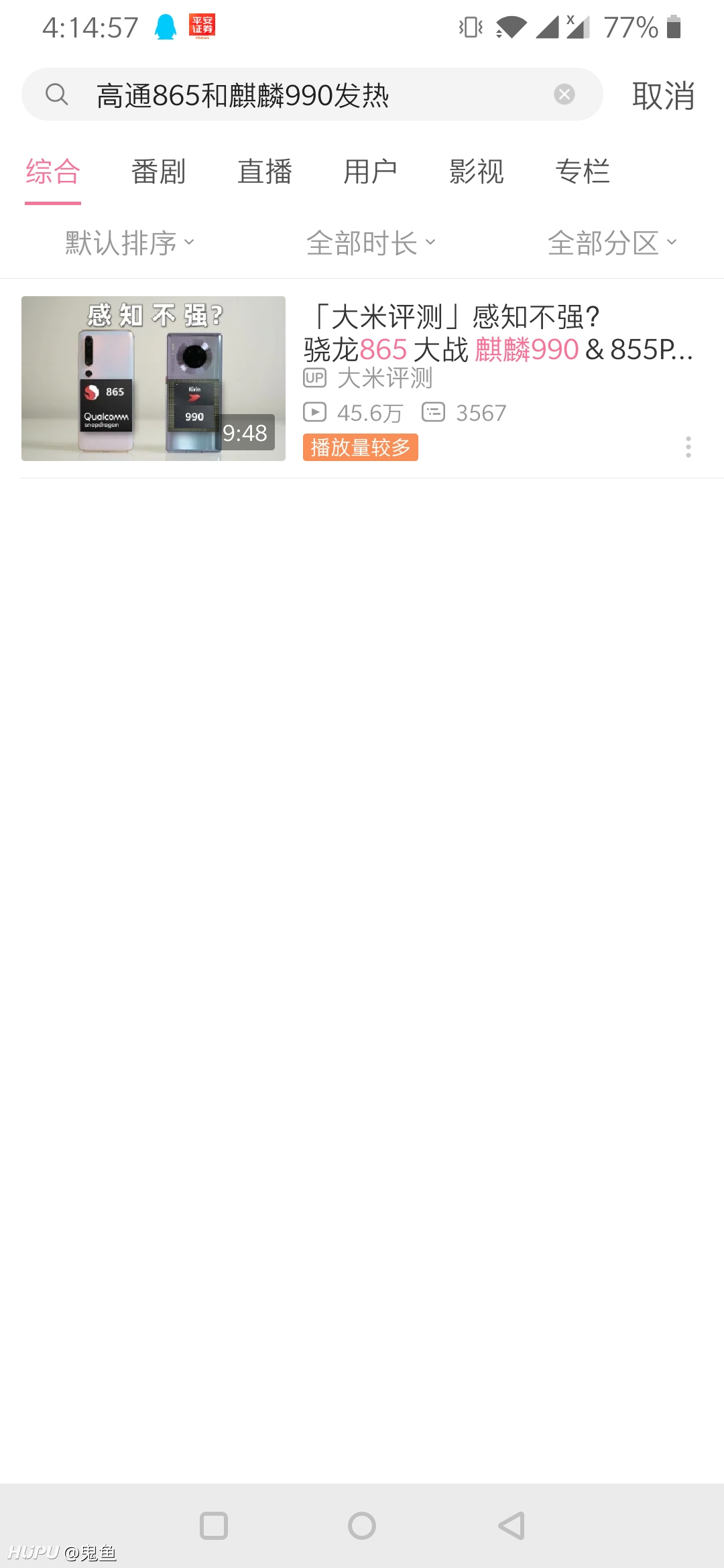Select the 影视 tab
Viewport: 724px width, 1568px height.
(x=476, y=172)
